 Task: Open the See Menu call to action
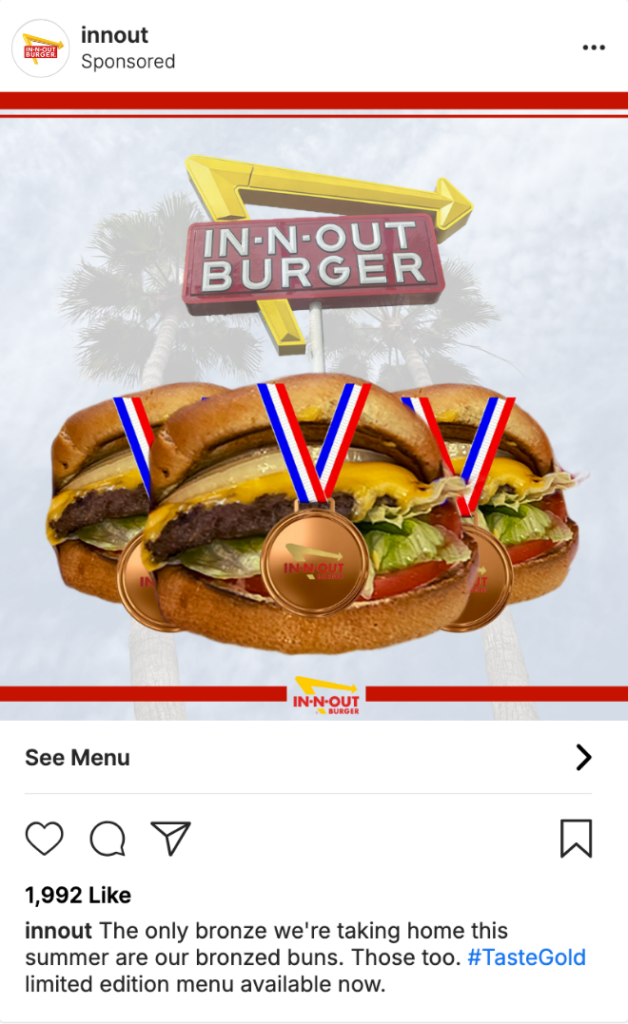(309, 758)
